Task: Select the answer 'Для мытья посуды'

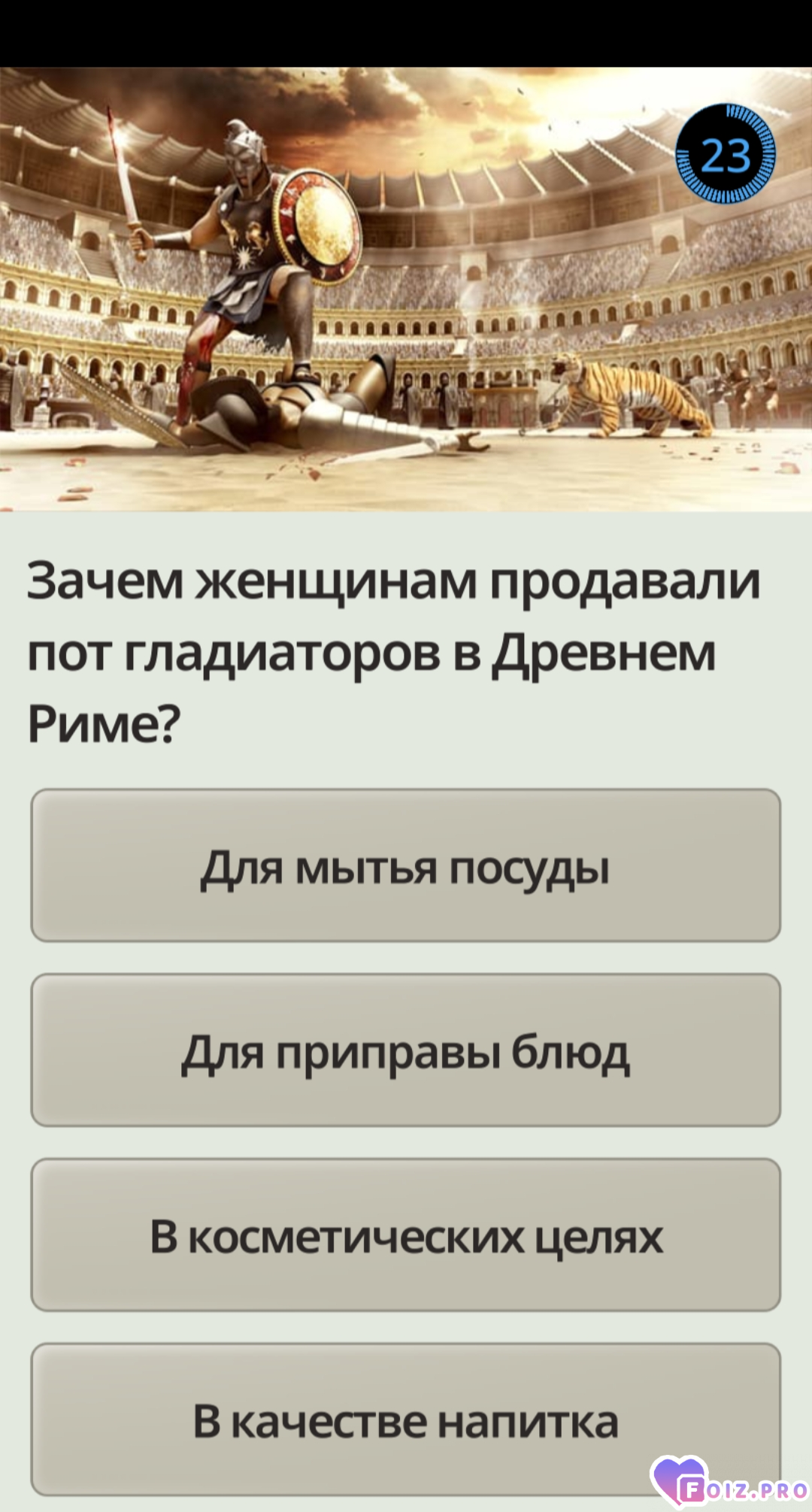Action: (405, 865)
